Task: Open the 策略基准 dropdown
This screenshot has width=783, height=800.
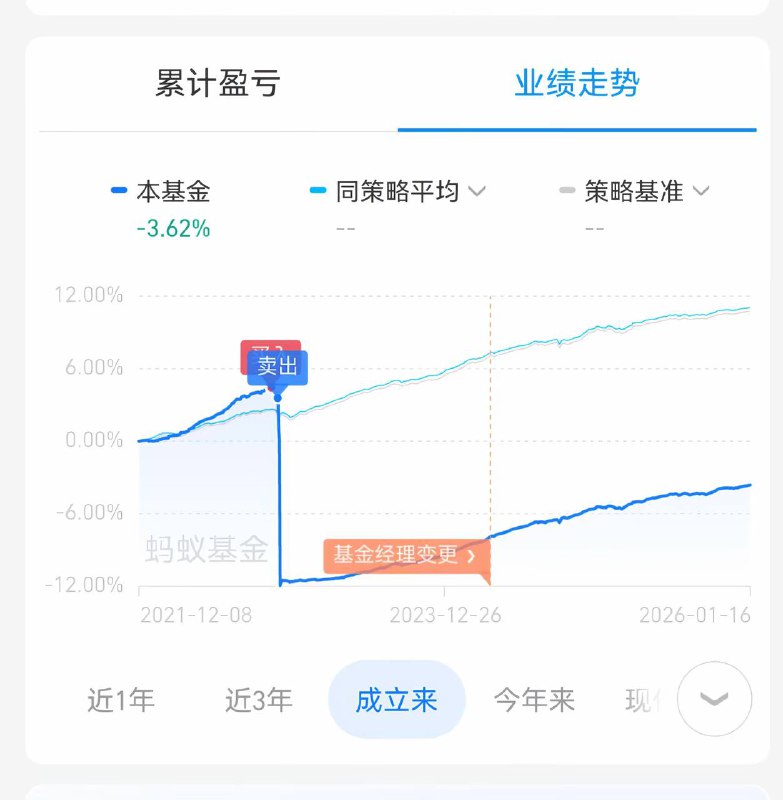Action: (703, 192)
